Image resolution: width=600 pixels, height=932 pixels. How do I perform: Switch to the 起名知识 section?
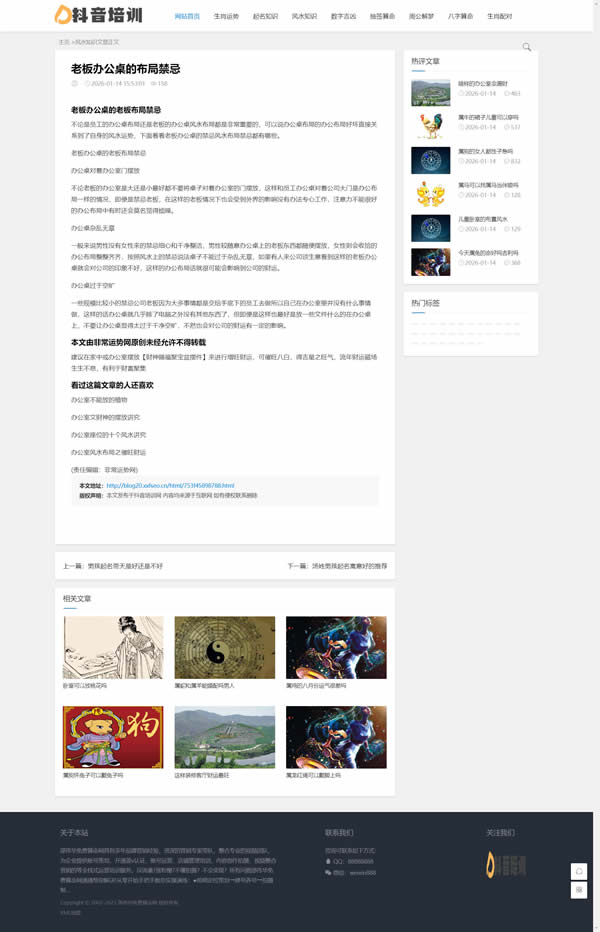(x=265, y=16)
